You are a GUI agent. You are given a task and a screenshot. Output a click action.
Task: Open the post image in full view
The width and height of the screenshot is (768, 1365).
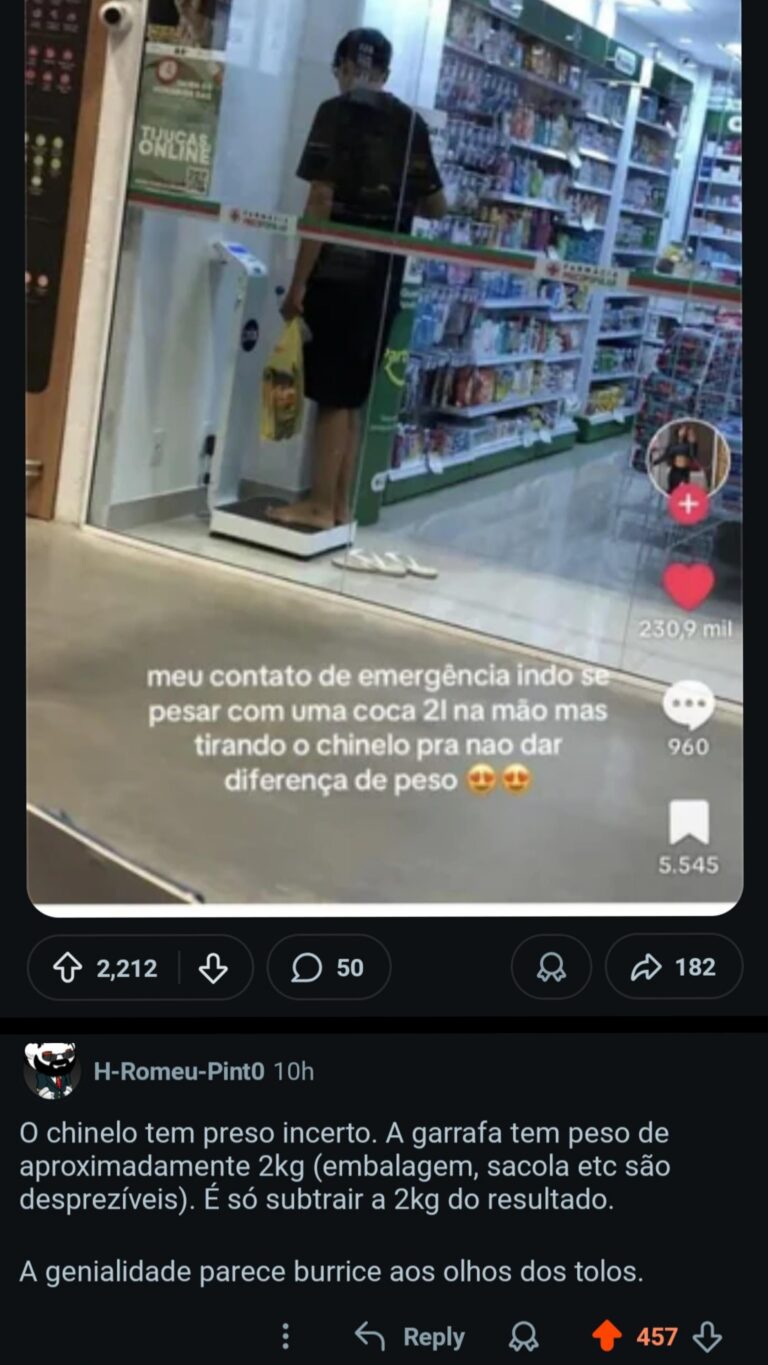tap(384, 450)
